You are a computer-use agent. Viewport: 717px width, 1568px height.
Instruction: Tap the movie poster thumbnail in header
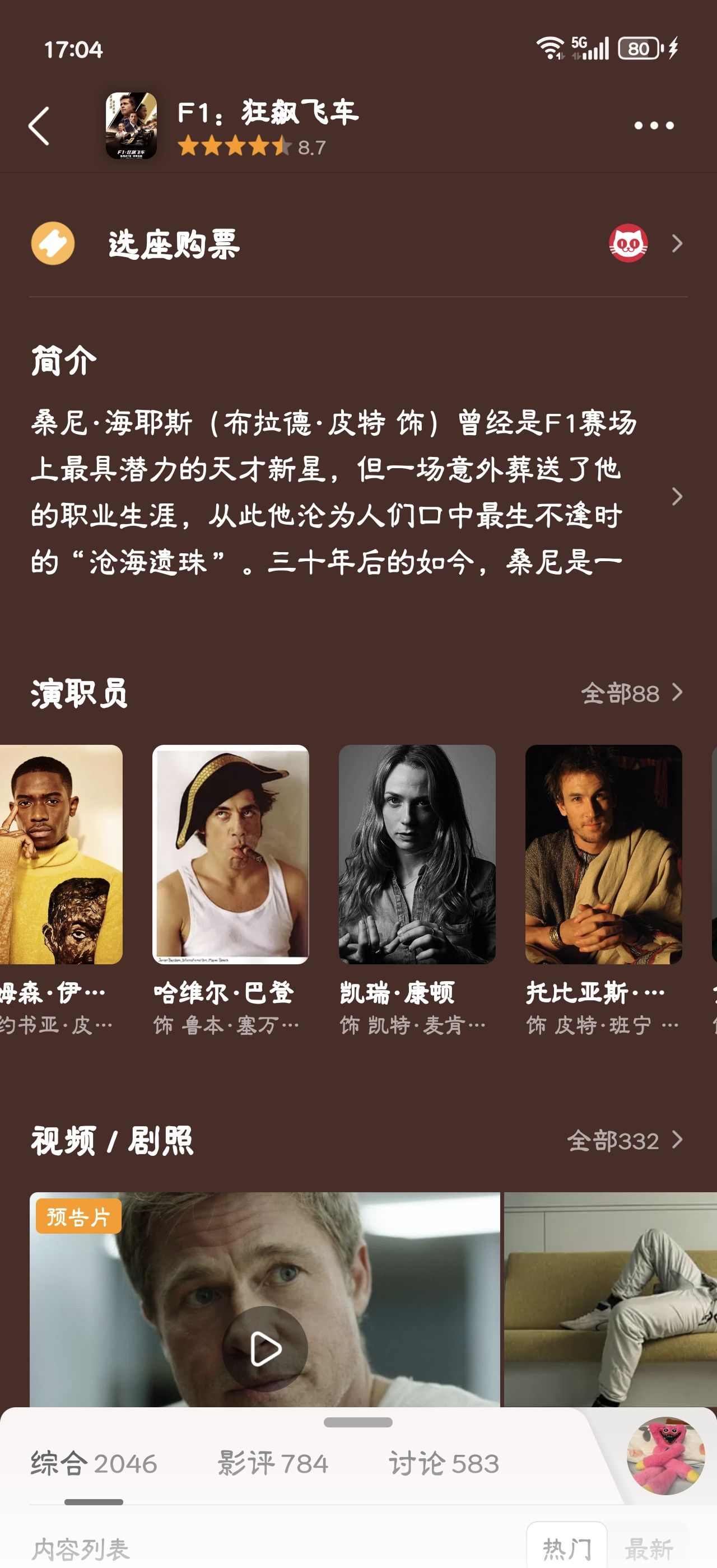coord(132,126)
